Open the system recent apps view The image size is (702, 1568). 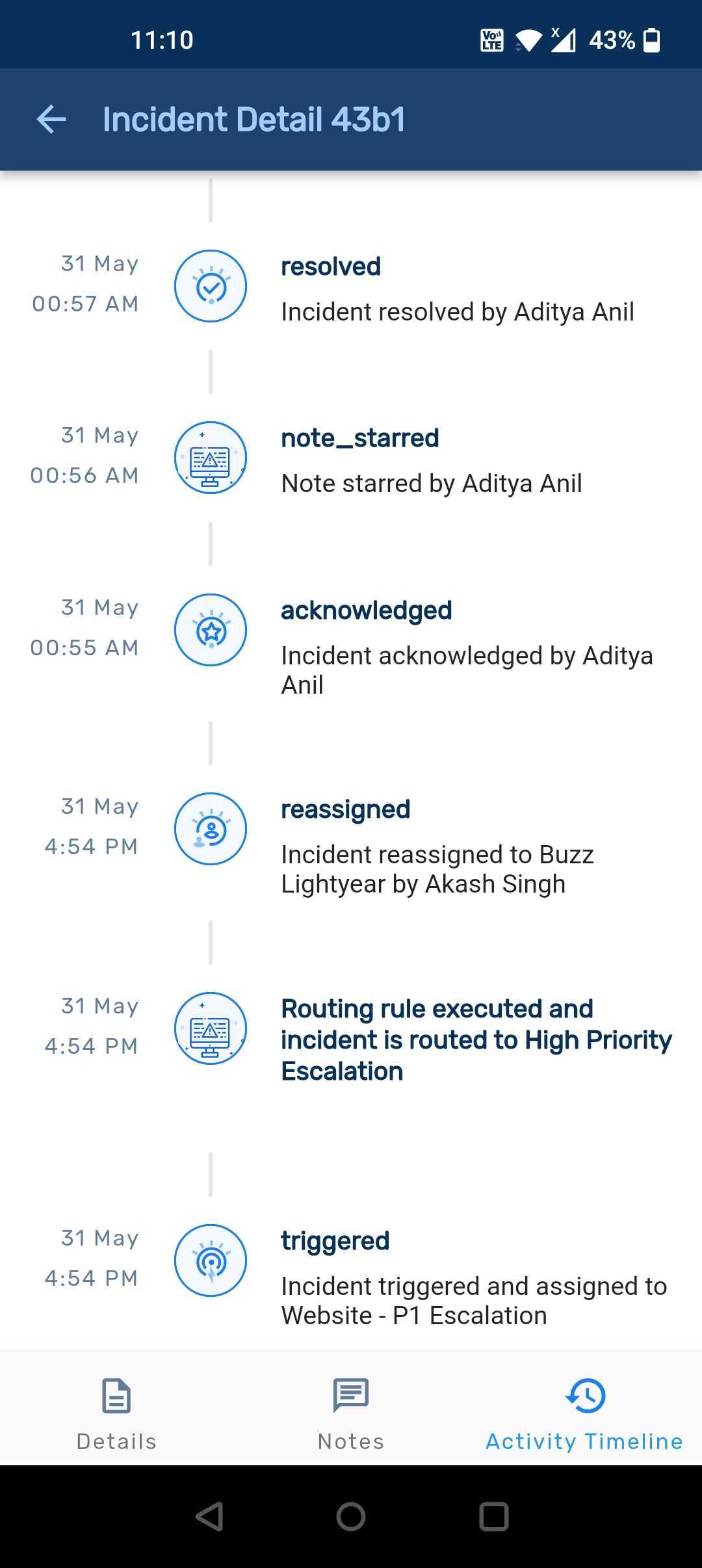tap(493, 1517)
